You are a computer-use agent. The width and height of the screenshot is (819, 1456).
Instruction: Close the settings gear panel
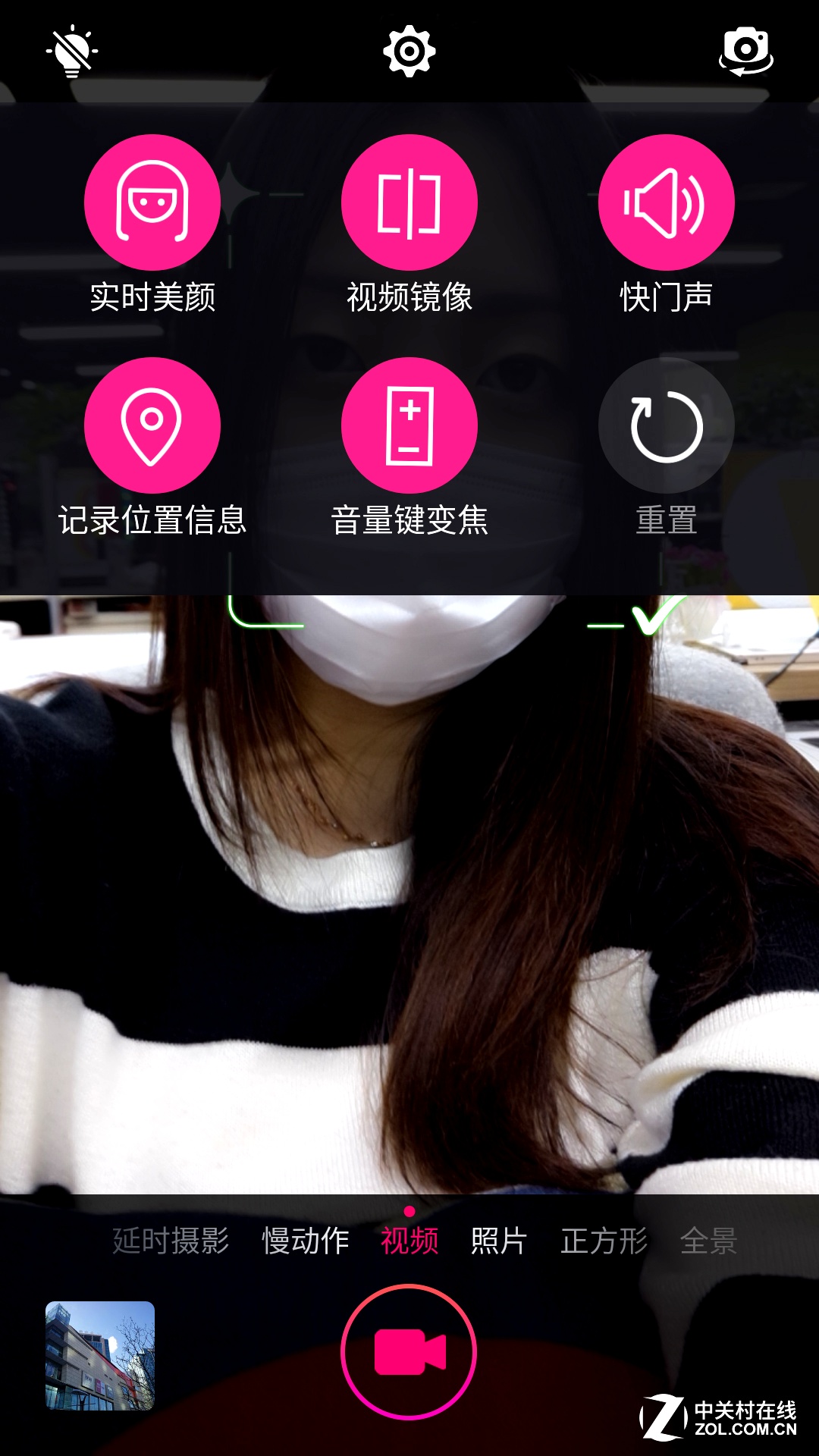tap(409, 51)
